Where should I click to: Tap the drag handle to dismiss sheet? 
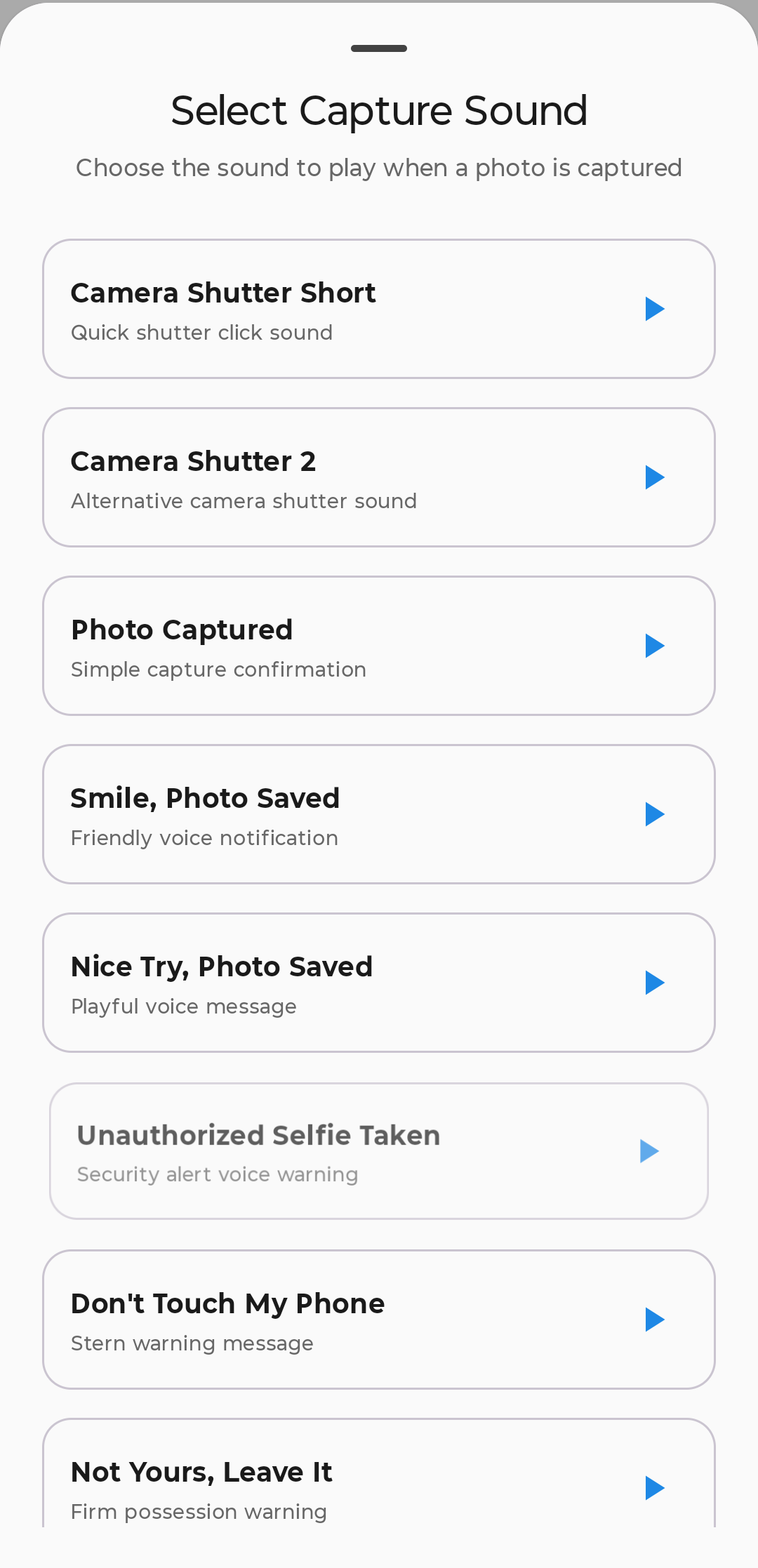click(378, 48)
